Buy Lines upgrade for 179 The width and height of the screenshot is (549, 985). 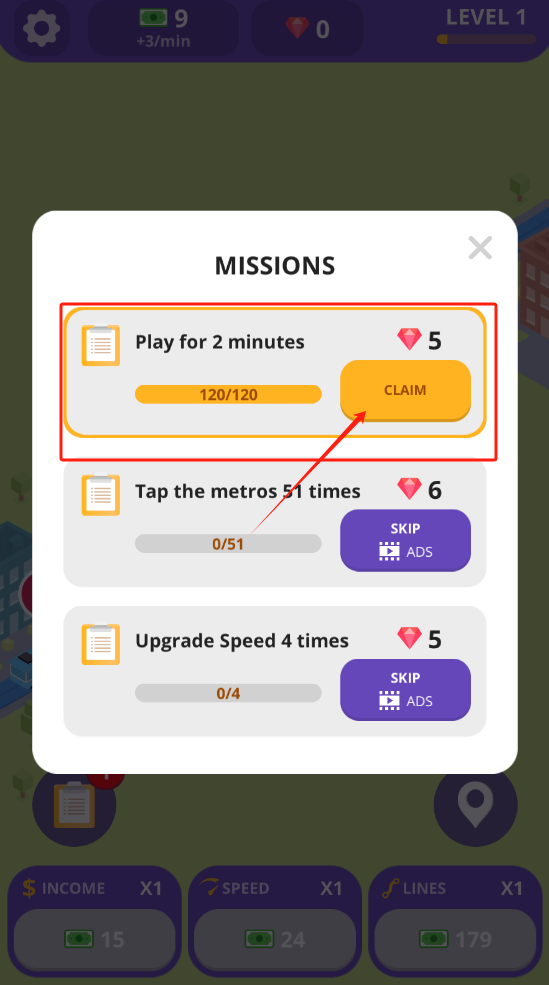455,939
